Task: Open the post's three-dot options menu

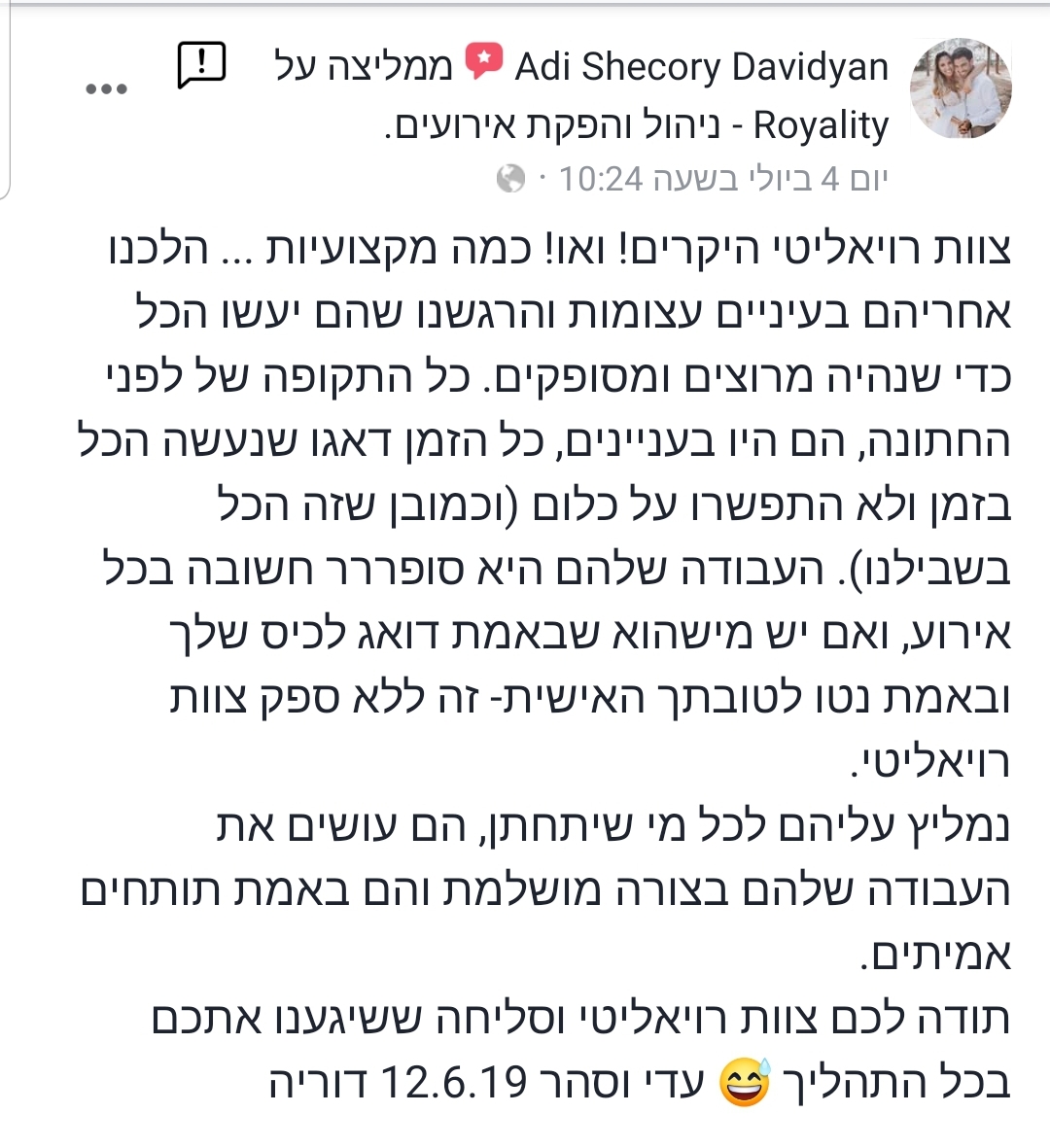Action: tap(107, 89)
